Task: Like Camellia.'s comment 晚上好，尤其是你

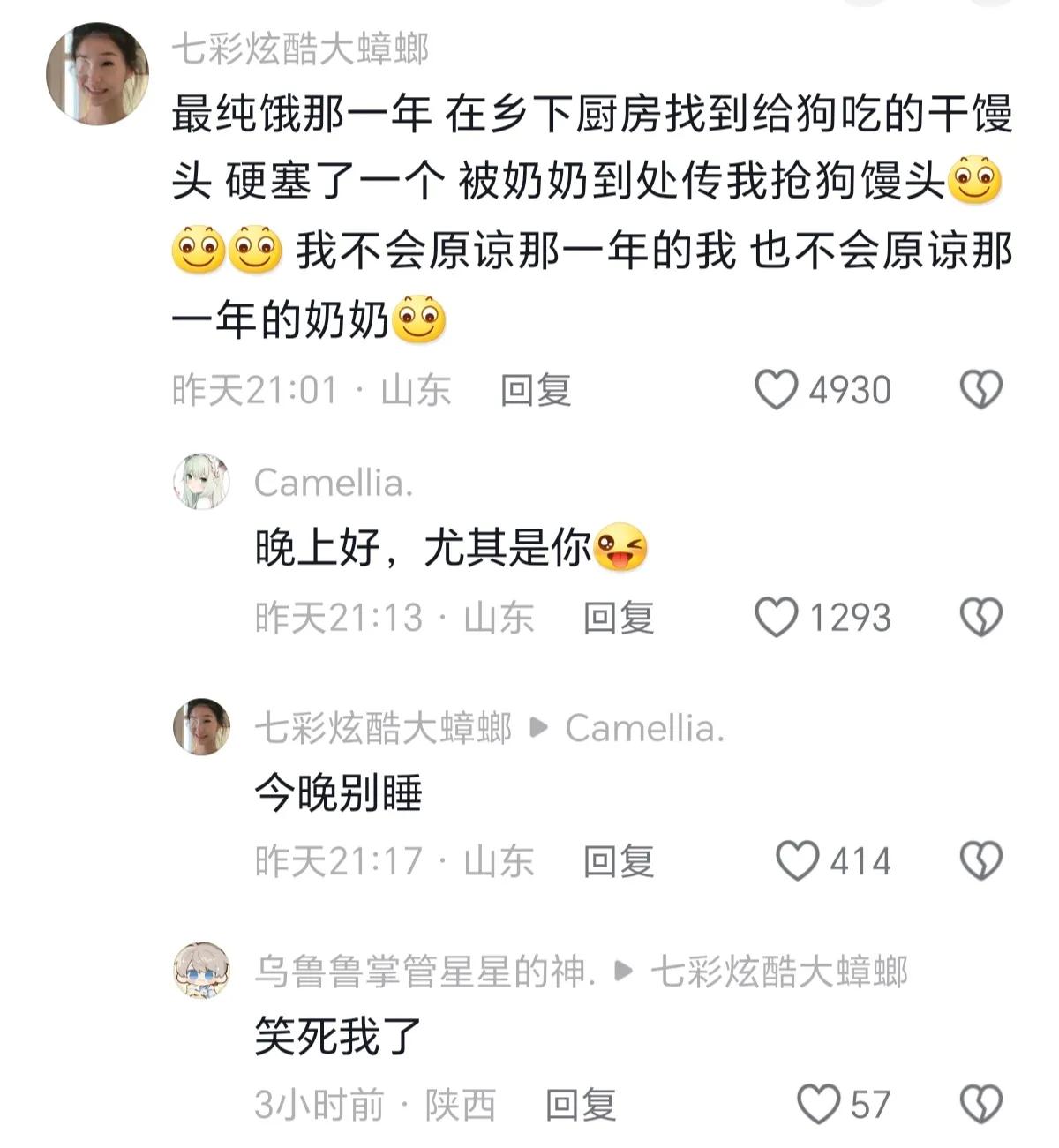Action: click(777, 618)
